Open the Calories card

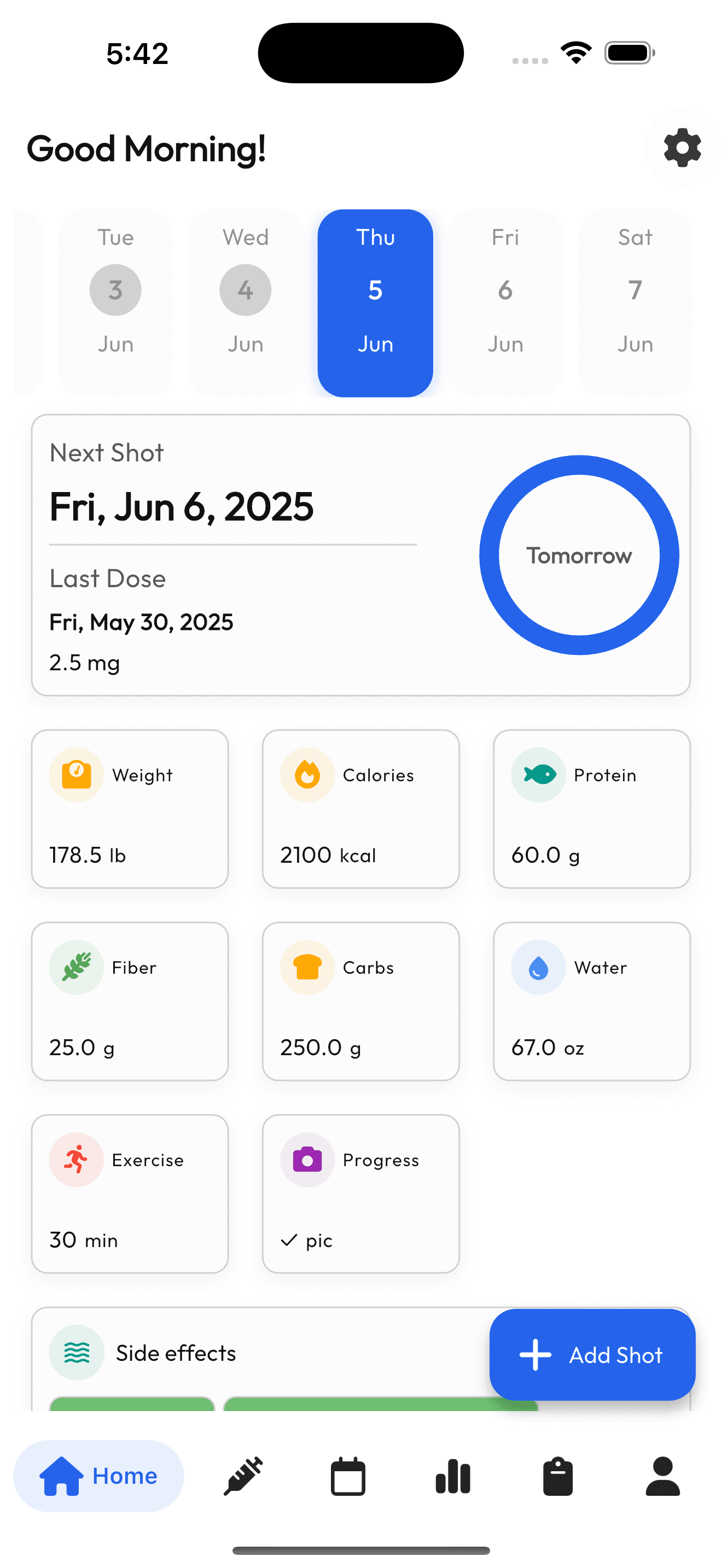click(x=360, y=809)
